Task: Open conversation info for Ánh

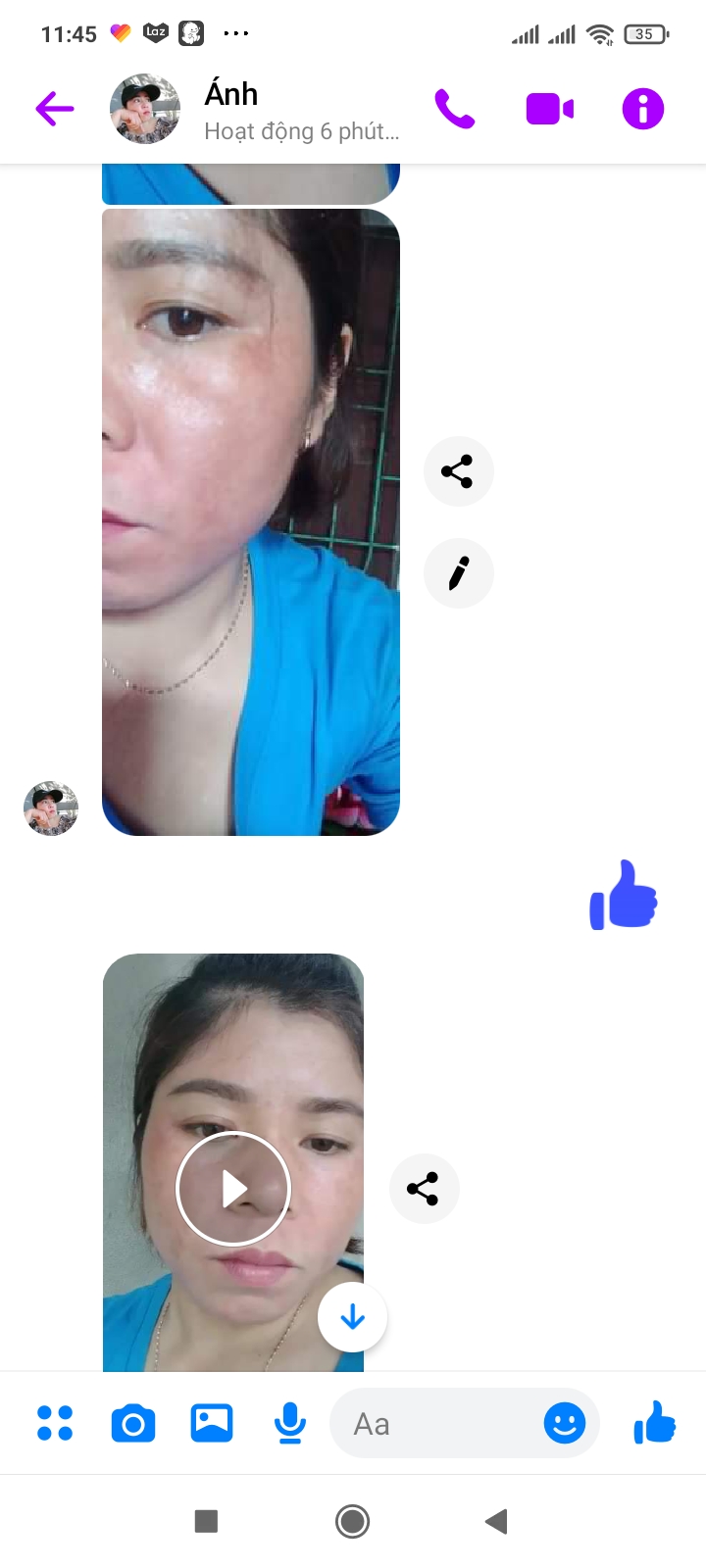Action: tap(643, 109)
